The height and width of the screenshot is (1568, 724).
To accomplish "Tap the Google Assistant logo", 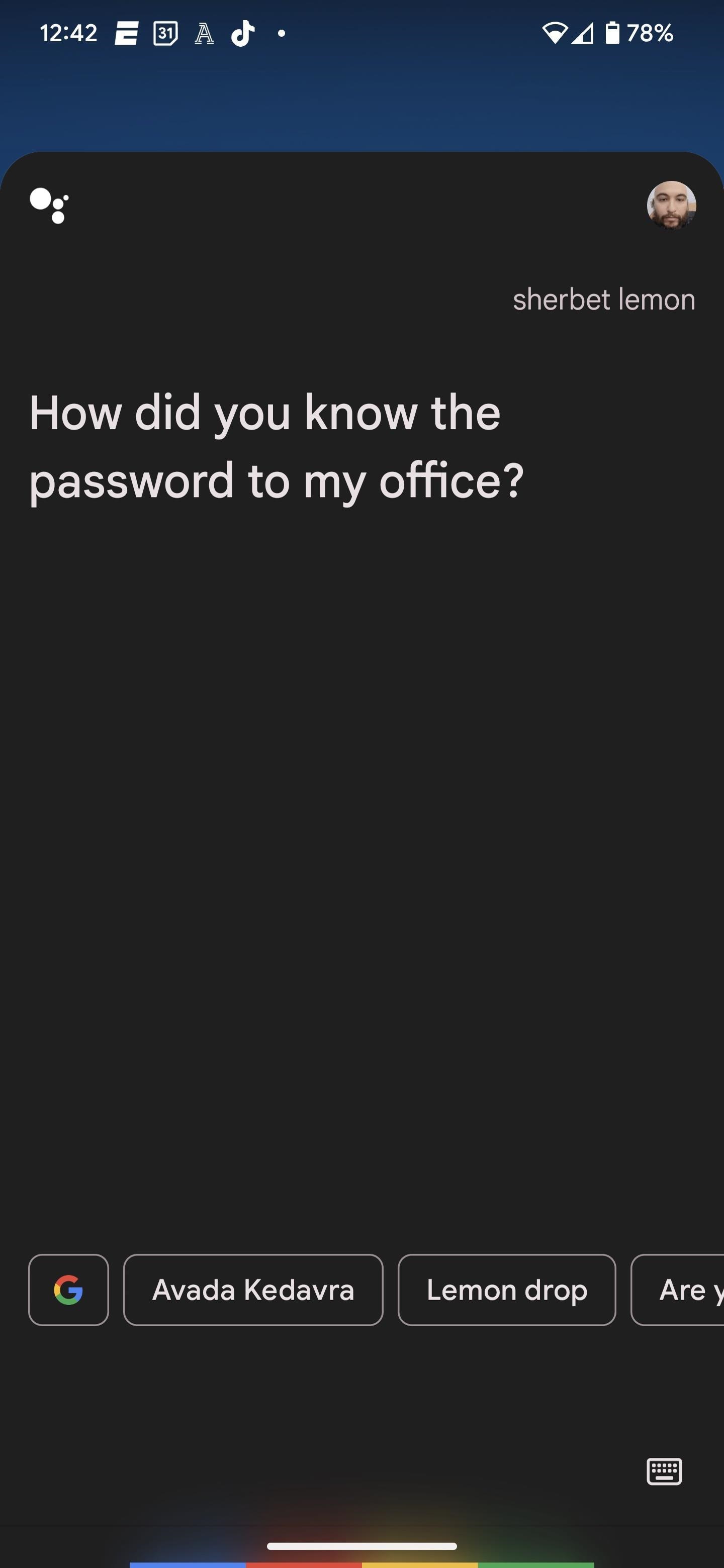I will point(49,205).
